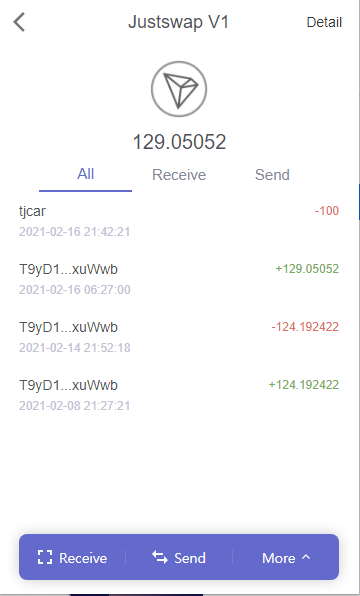Screen dimensions: 360x596
Task: Open the tjcar -100 transaction
Action: click(179, 221)
